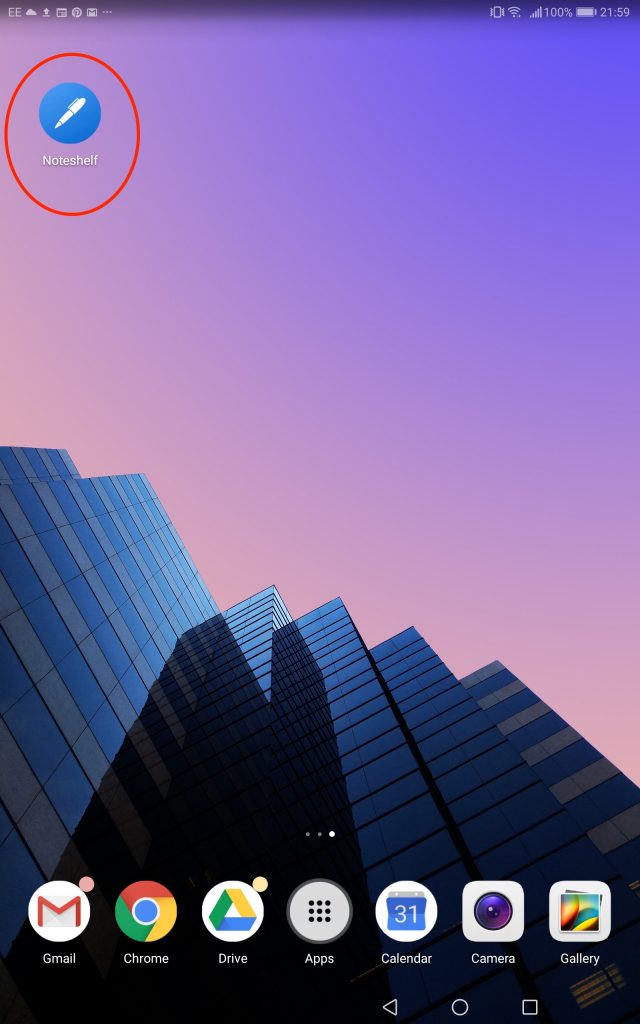Open Google Drive
Screen dimensions: 640x1024
click(x=233, y=911)
